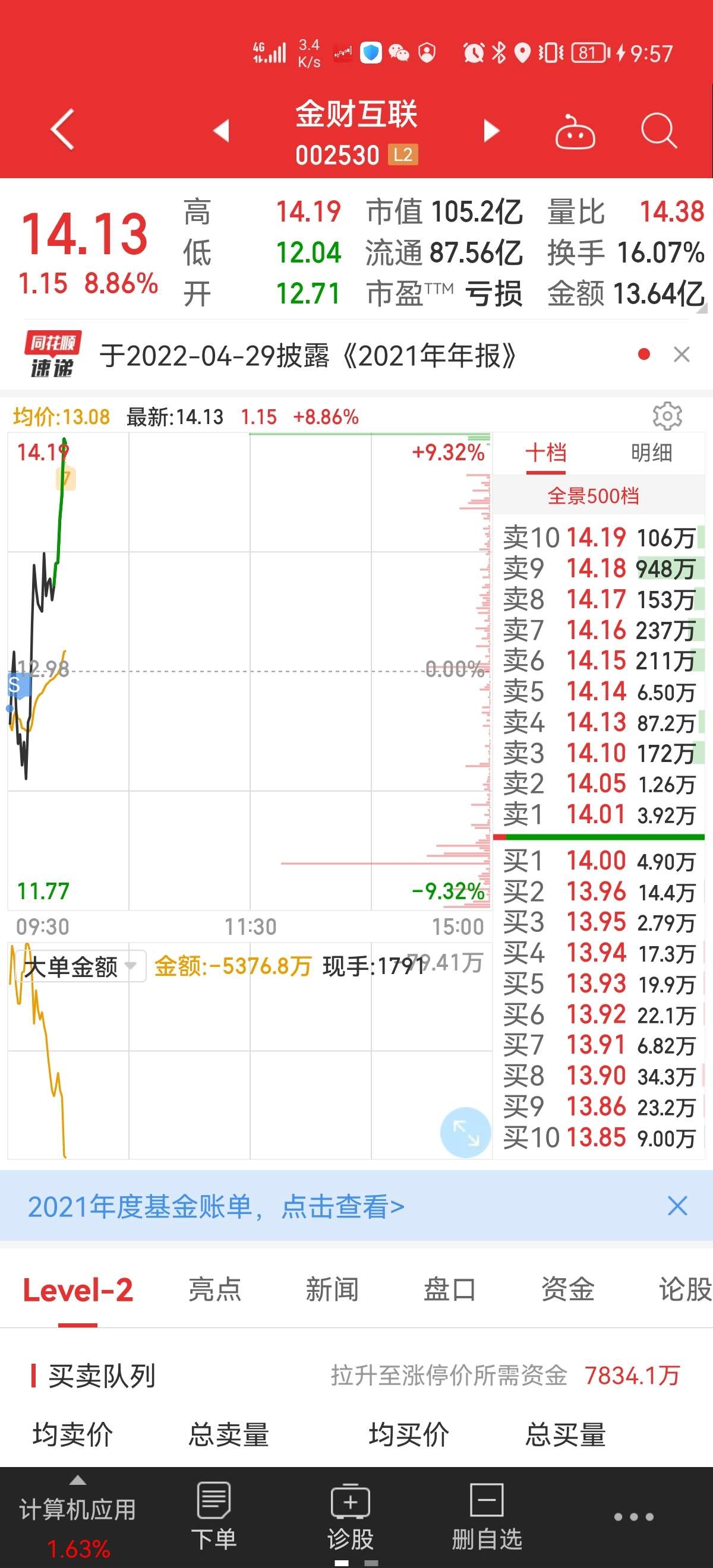713x1568 pixels.
Task: Open 诊股 stock diagnosis
Action: pos(350,1516)
